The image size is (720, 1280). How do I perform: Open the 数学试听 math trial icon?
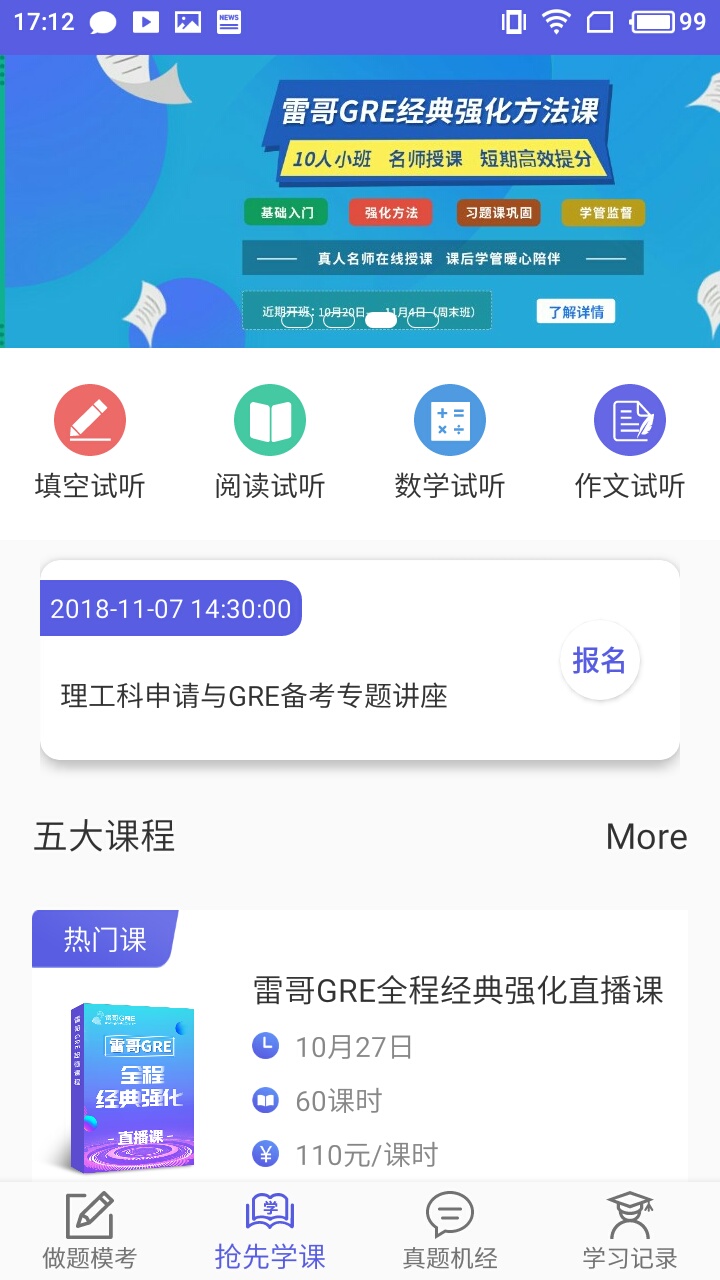[450, 419]
